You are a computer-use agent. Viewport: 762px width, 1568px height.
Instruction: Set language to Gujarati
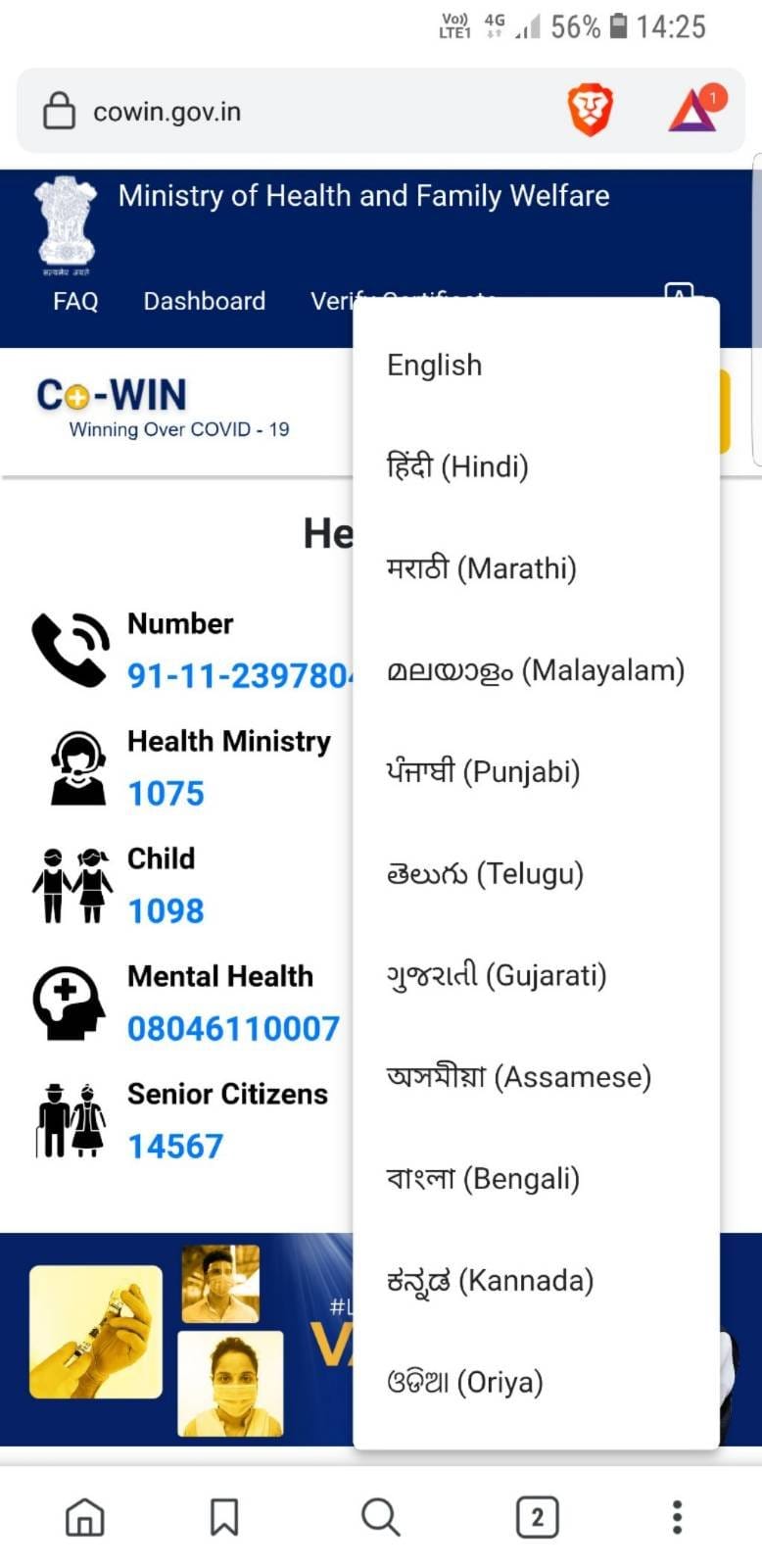[497, 975]
